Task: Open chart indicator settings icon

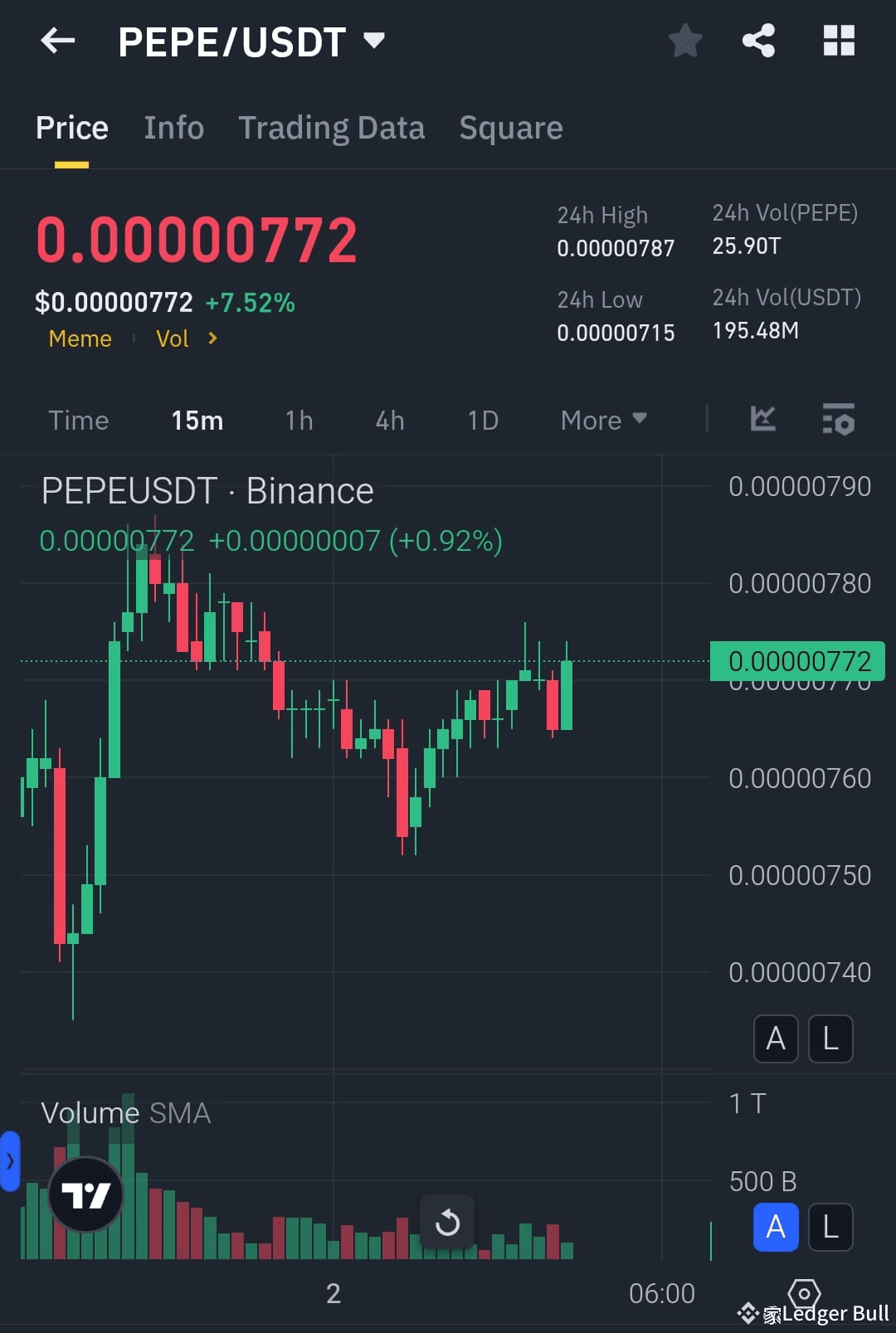Action: (x=839, y=421)
